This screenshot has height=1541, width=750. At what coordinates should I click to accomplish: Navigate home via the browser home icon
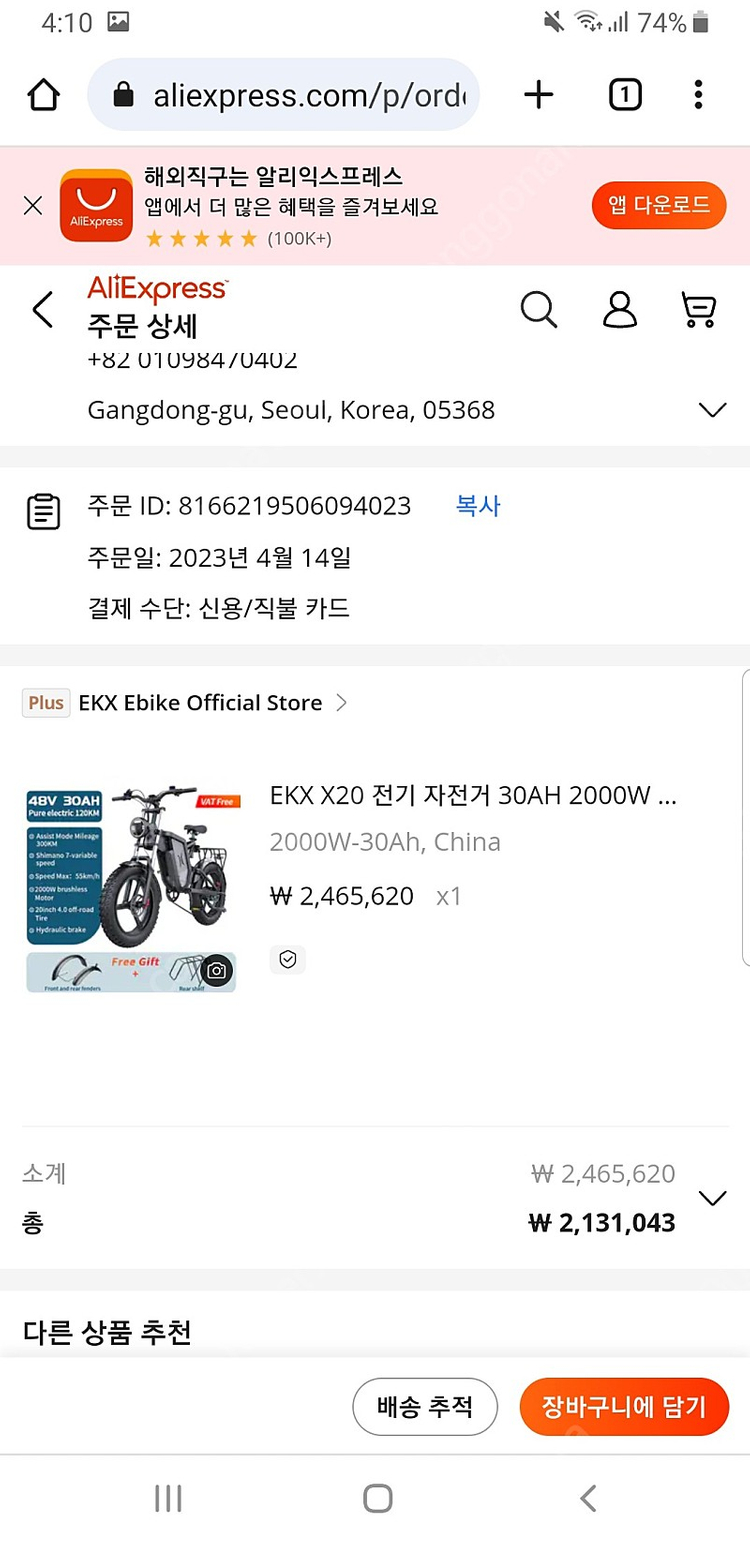[42, 94]
